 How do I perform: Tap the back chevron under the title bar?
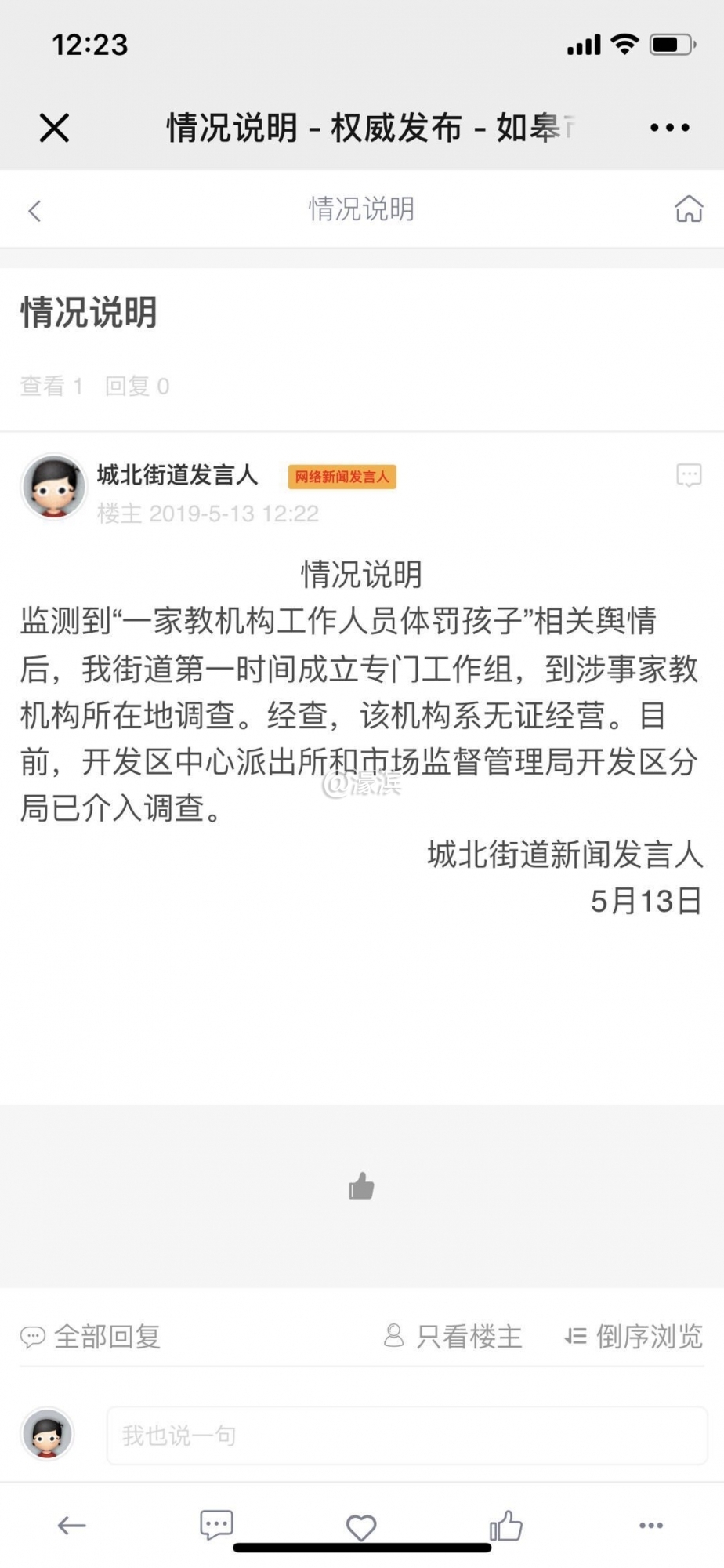coord(33,209)
